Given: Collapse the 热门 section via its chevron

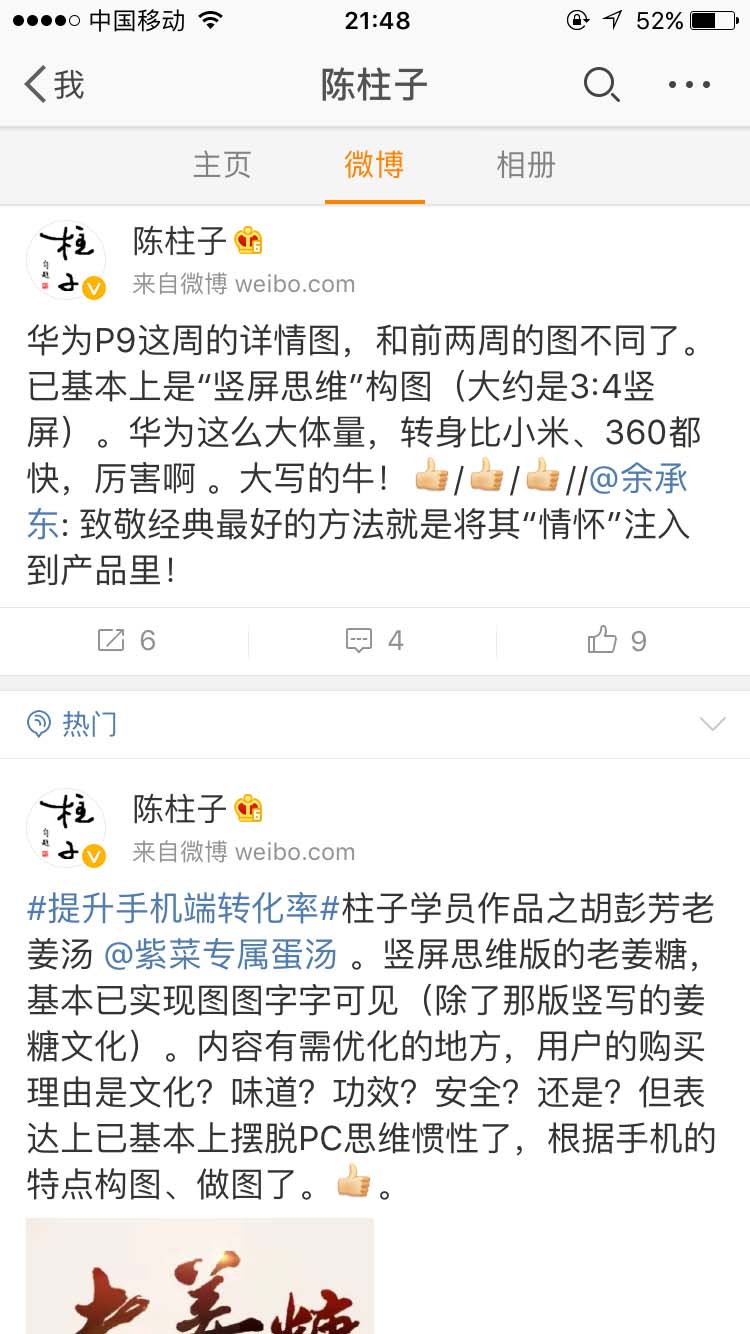Looking at the screenshot, I should click(712, 723).
